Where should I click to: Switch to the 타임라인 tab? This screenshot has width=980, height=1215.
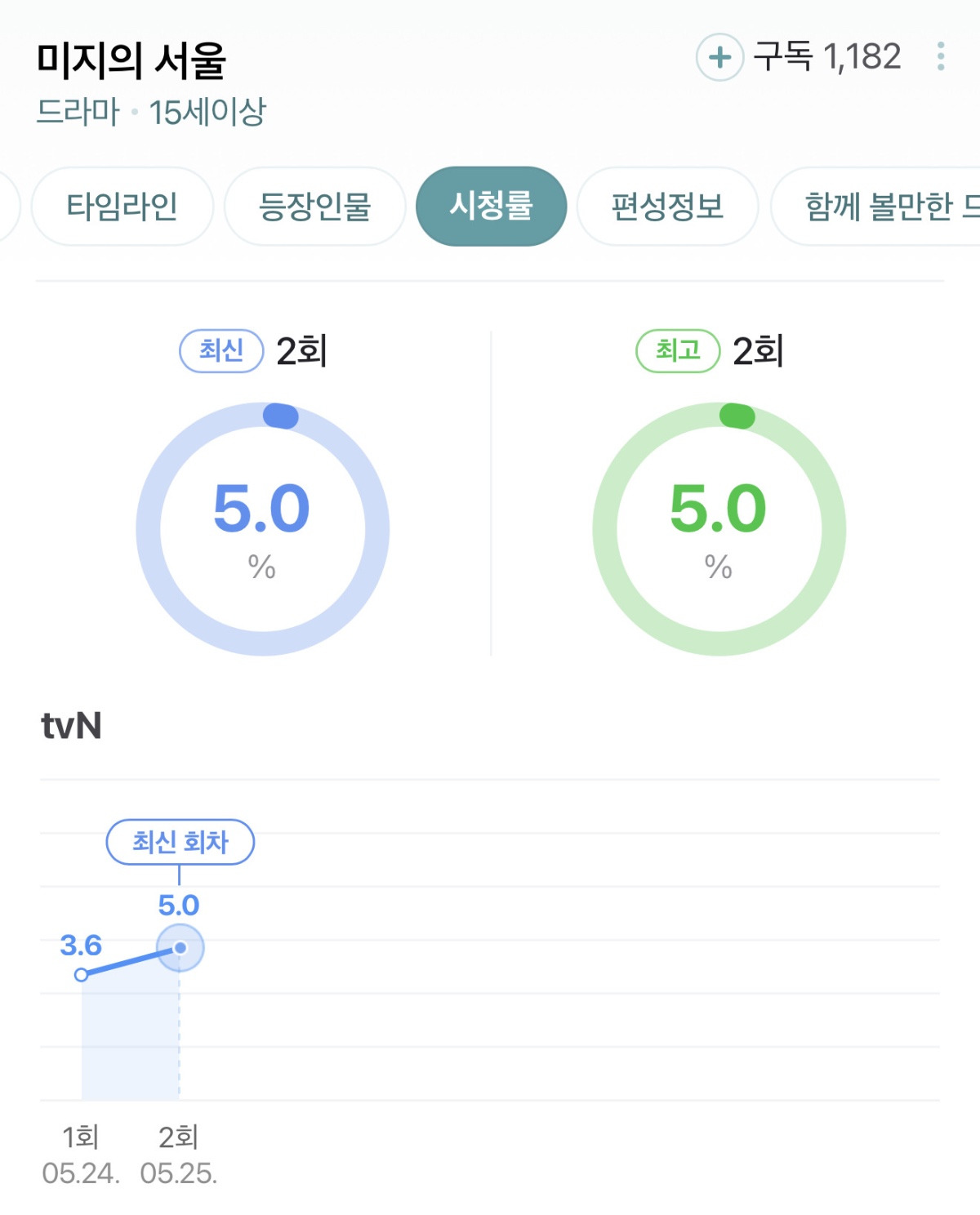click(x=122, y=207)
